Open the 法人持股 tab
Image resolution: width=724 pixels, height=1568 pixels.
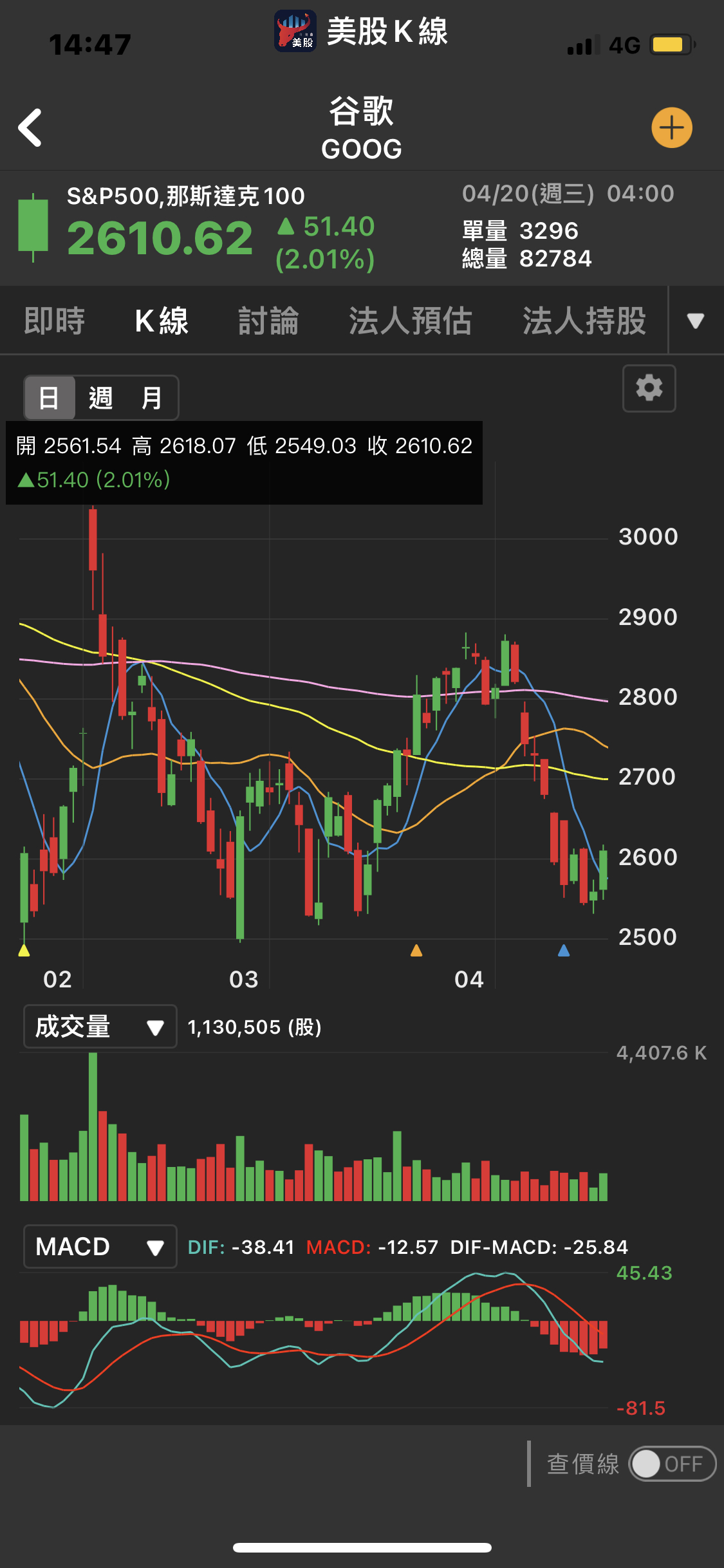584,321
